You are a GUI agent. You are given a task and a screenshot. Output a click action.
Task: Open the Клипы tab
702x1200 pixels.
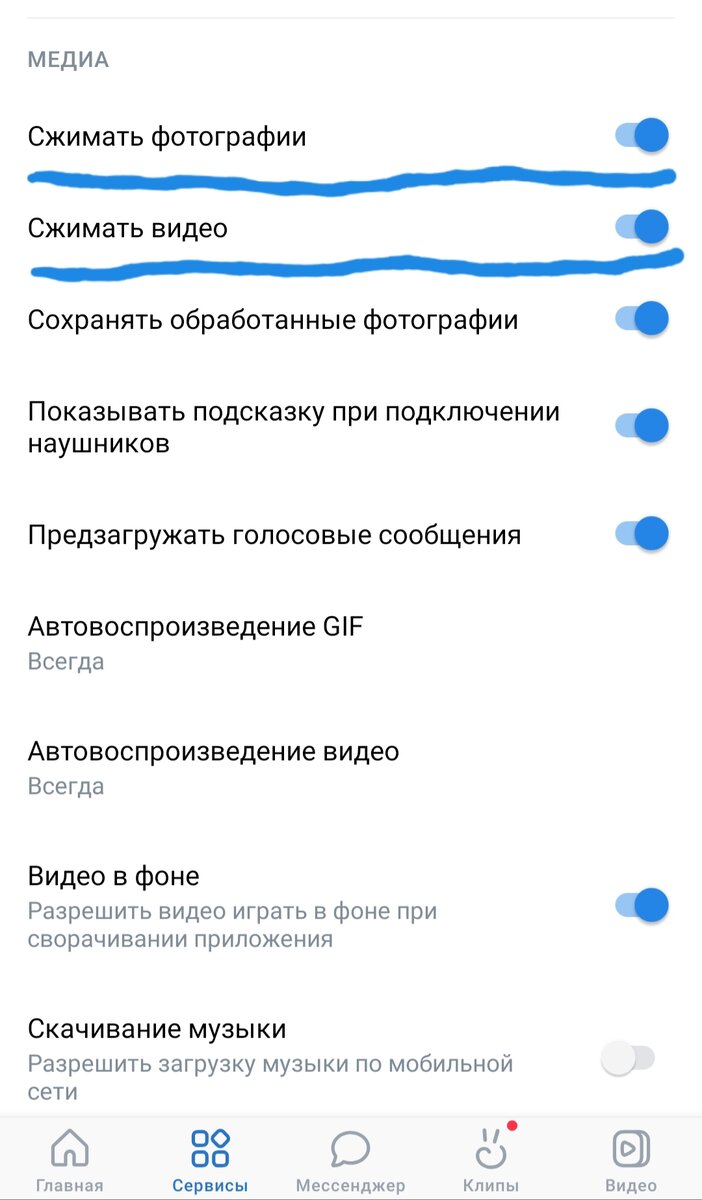[490, 1160]
